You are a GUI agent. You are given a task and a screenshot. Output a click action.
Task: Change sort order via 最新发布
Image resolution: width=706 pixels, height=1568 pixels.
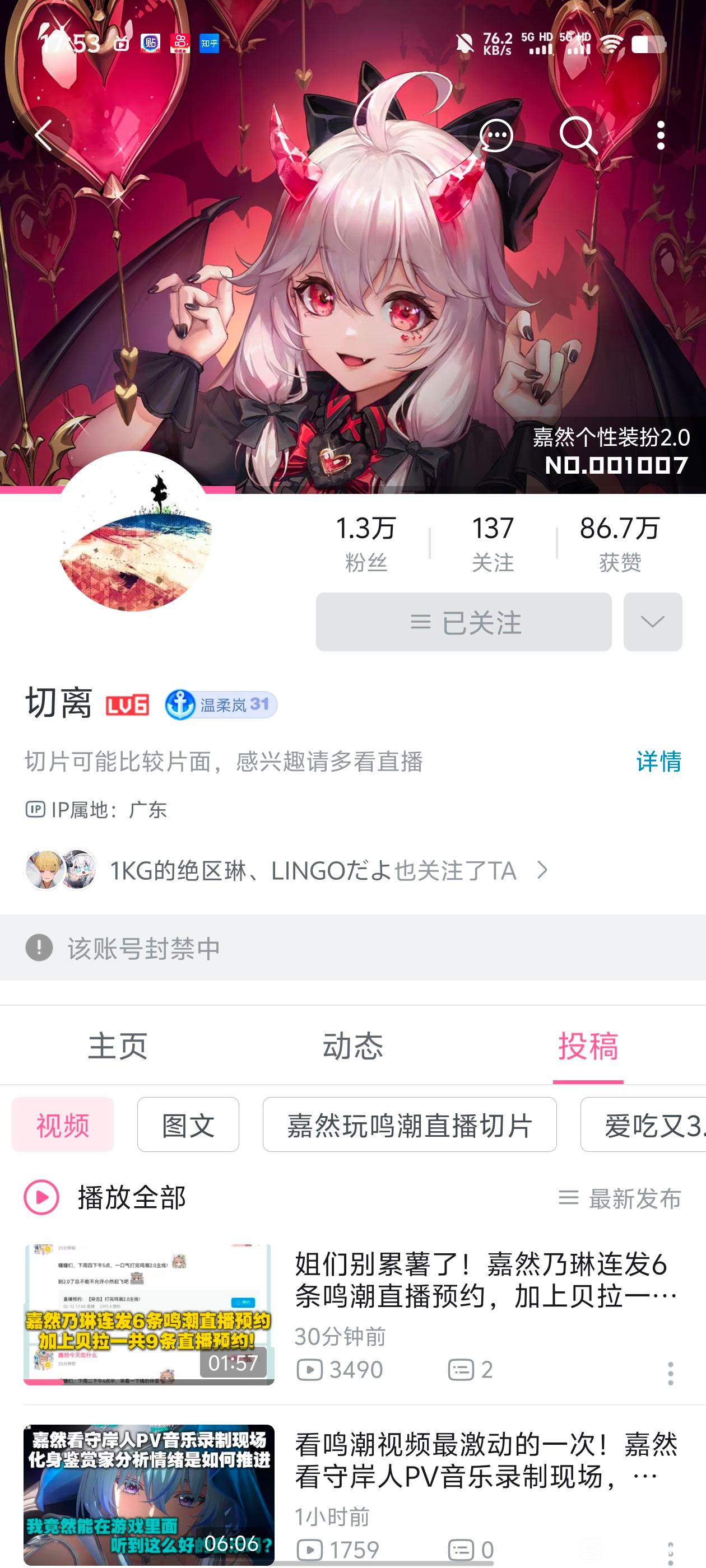pos(620,1198)
